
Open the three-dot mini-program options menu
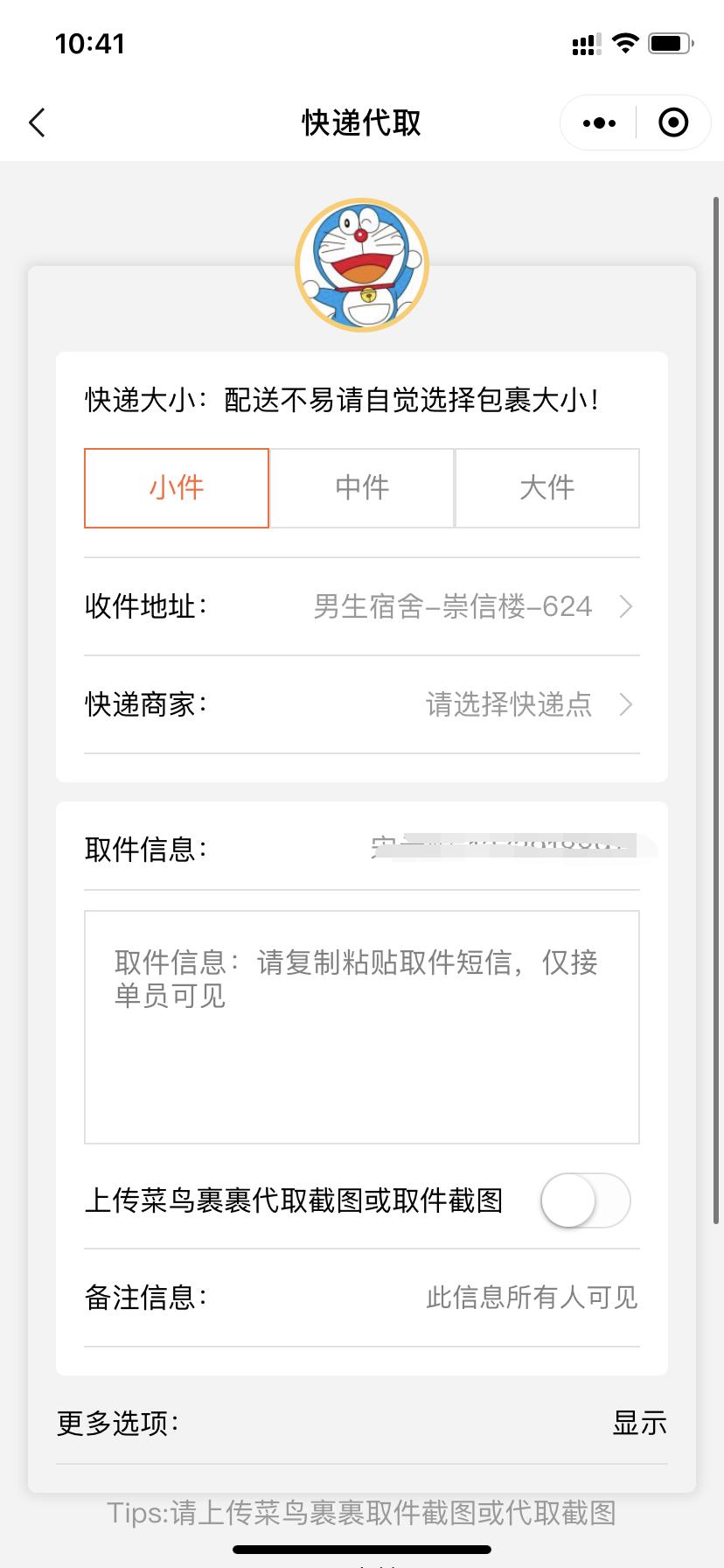(x=598, y=122)
